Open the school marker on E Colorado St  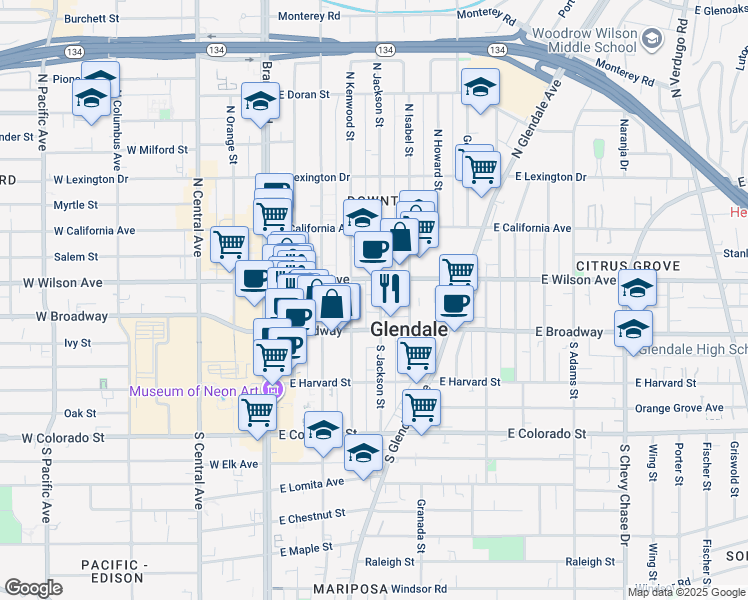pos(323,431)
